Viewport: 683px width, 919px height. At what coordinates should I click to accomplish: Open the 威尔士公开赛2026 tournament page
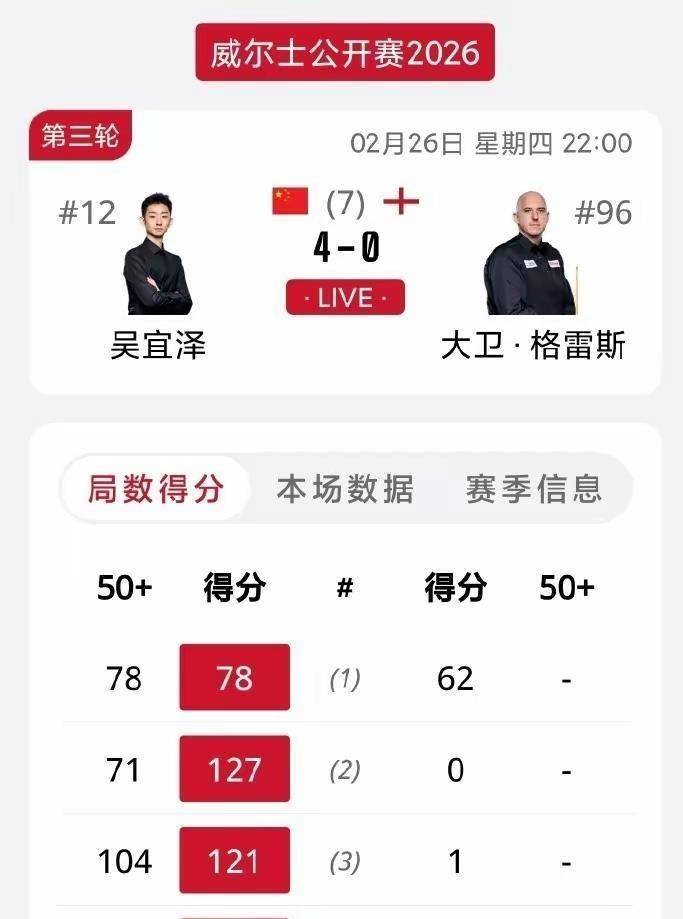pyautogui.click(x=345, y=52)
